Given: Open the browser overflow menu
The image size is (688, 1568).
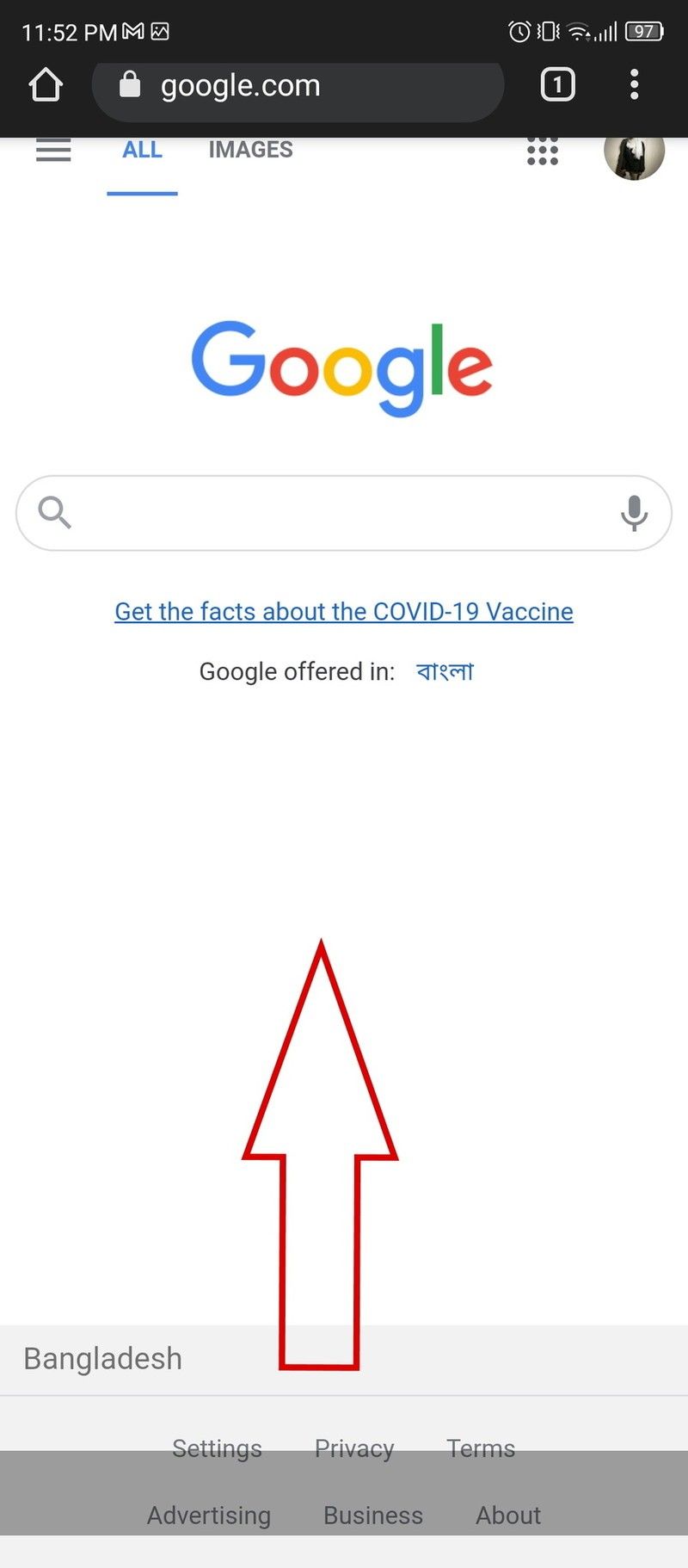Looking at the screenshot, I should point(634,84).
